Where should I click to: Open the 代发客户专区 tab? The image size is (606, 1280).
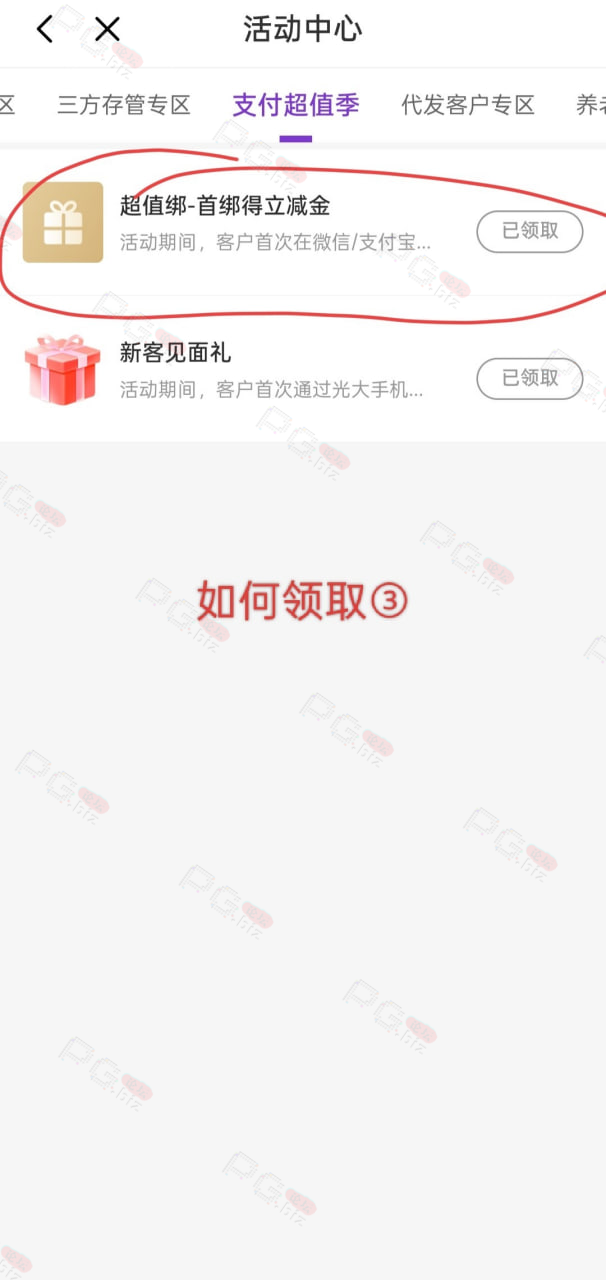(468, 105)
